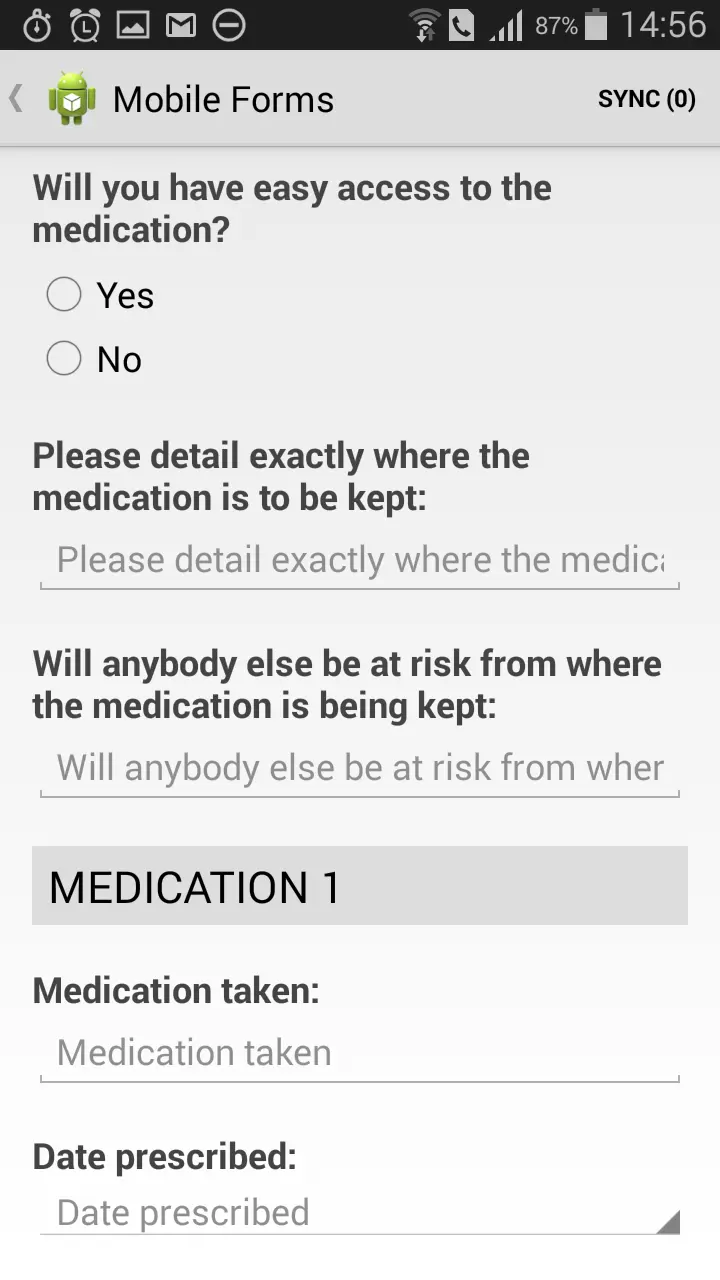Open the stopwatch notification icon

click(37, 25)
